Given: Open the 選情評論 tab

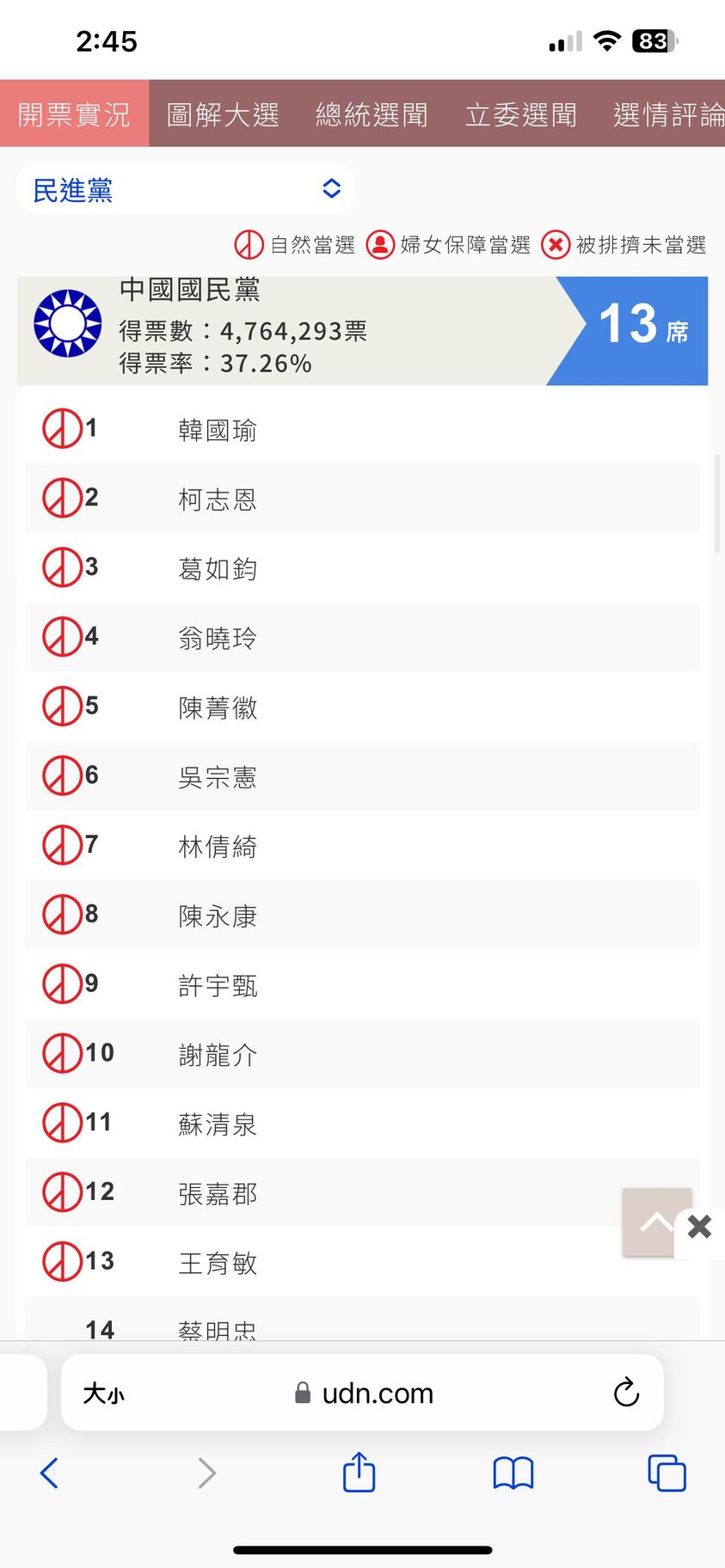Looking at the screenshot, I should (668, 114).
